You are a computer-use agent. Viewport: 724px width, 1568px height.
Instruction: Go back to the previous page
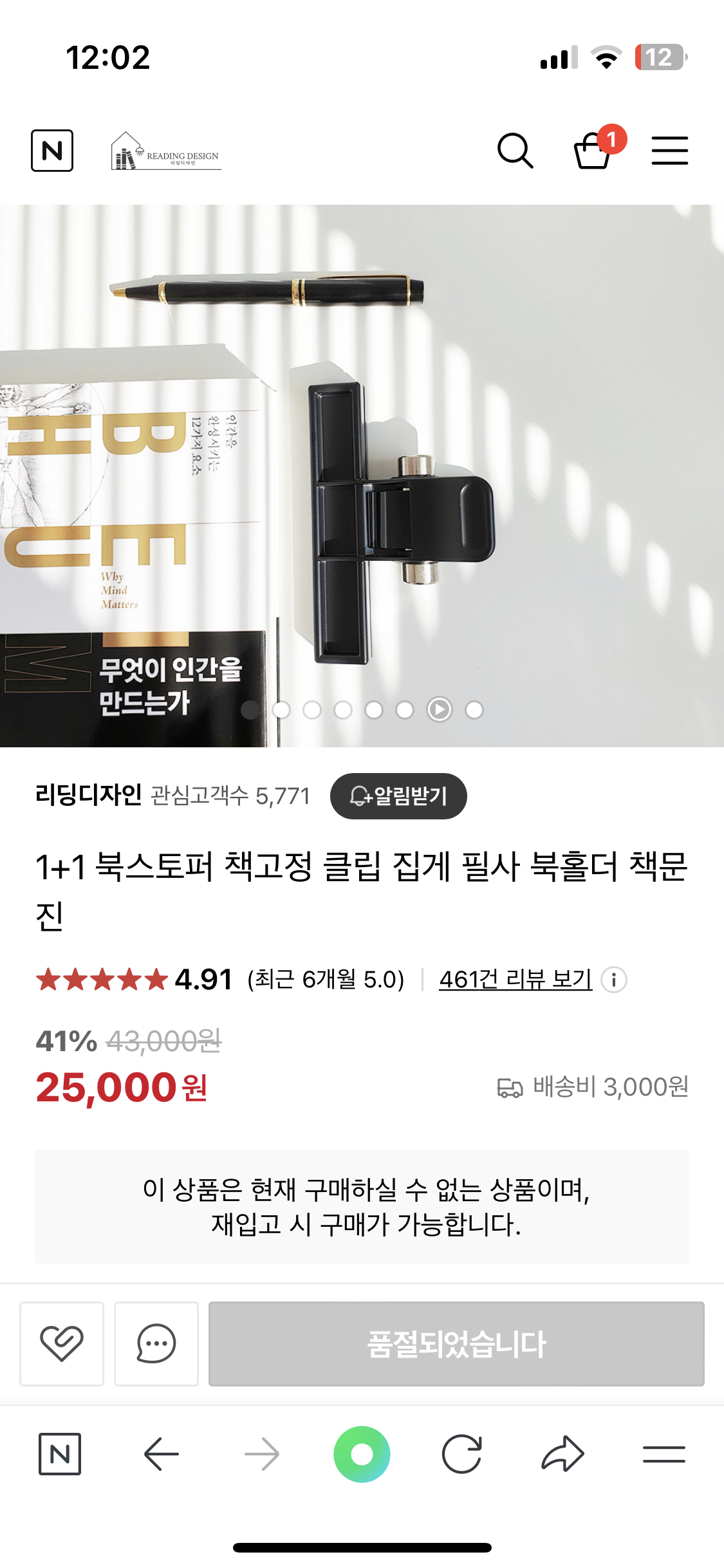pyautogui.click(x=161, y=1454)
